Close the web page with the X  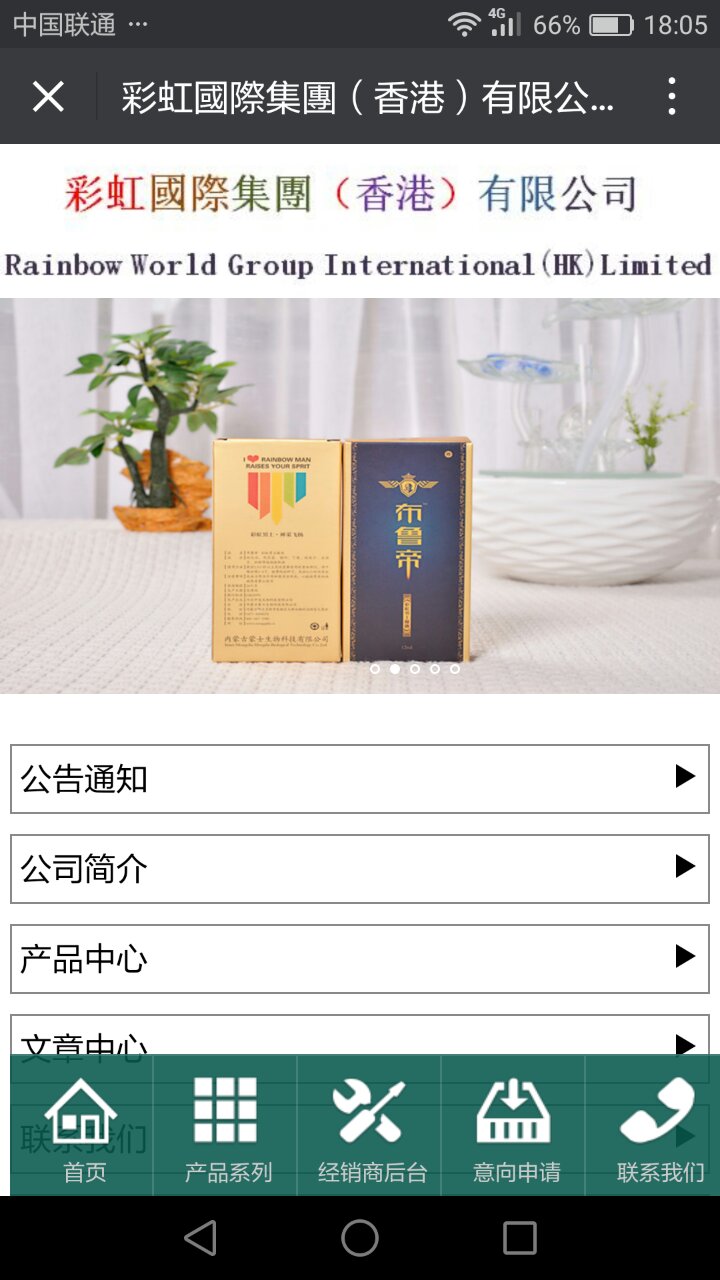[x=48, y=97]
